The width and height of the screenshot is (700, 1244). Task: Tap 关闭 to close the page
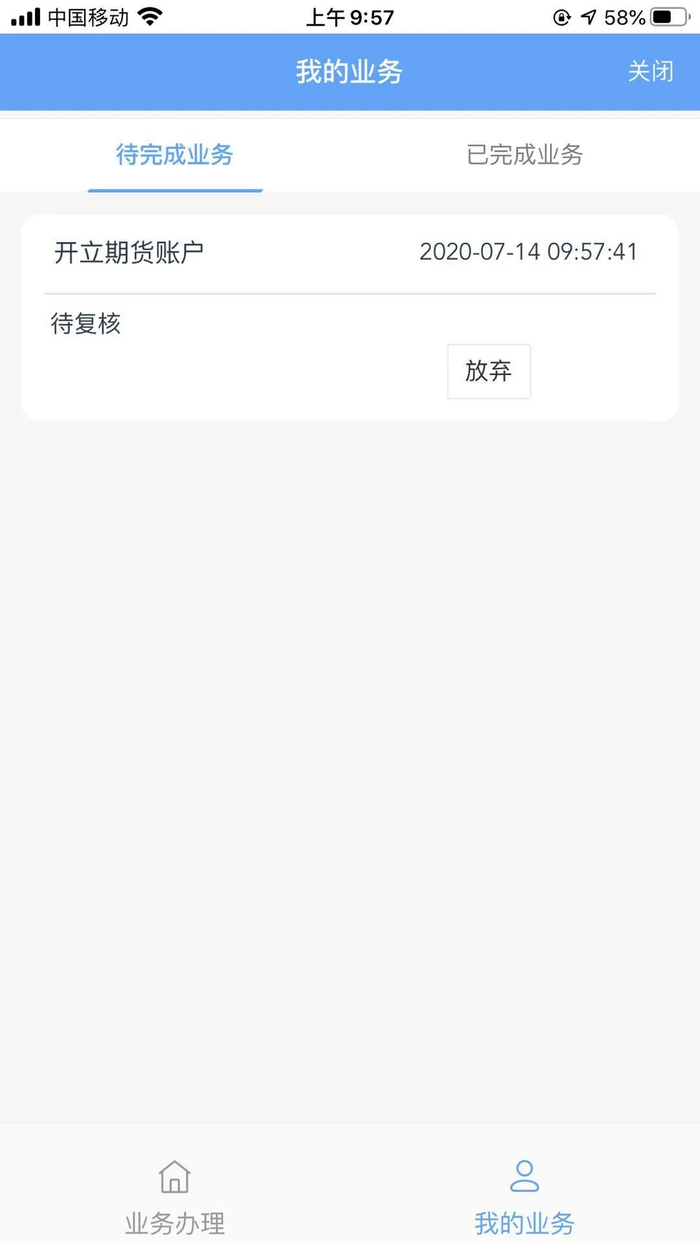tap(650, 72)
